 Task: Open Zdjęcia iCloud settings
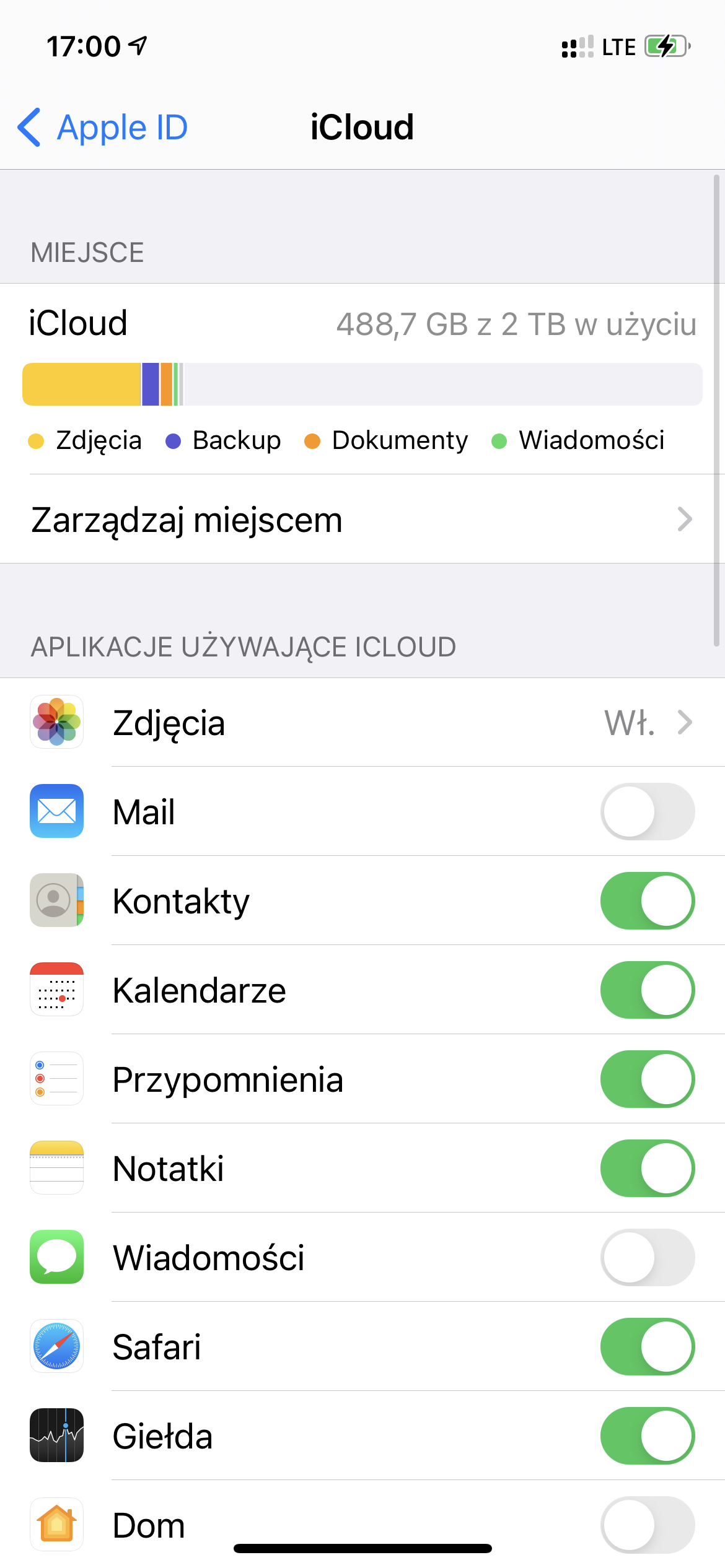362,722
